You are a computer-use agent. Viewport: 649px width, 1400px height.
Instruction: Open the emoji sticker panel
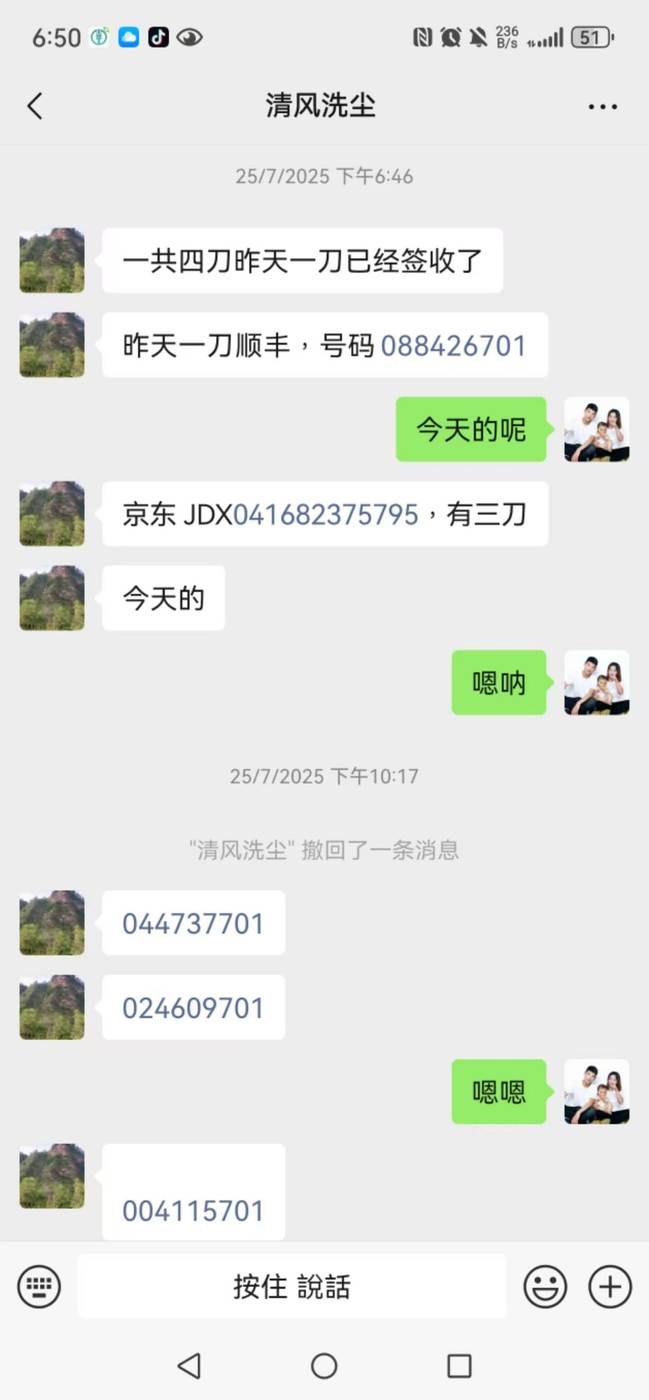point(545,1286)
